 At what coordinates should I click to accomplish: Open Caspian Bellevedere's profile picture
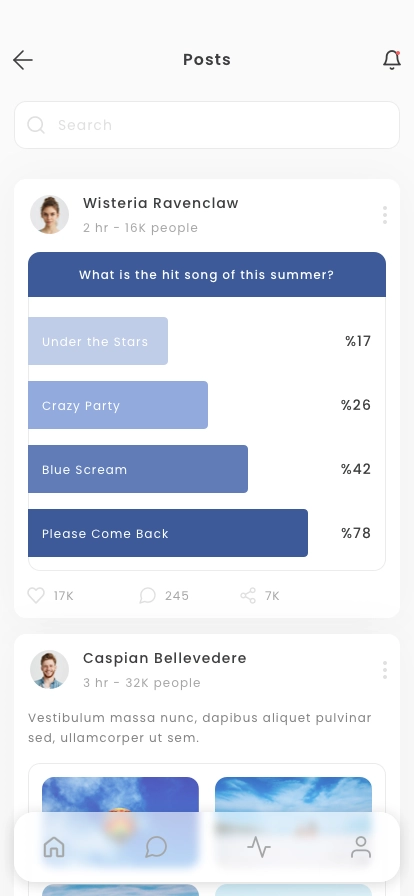[50, 670]
